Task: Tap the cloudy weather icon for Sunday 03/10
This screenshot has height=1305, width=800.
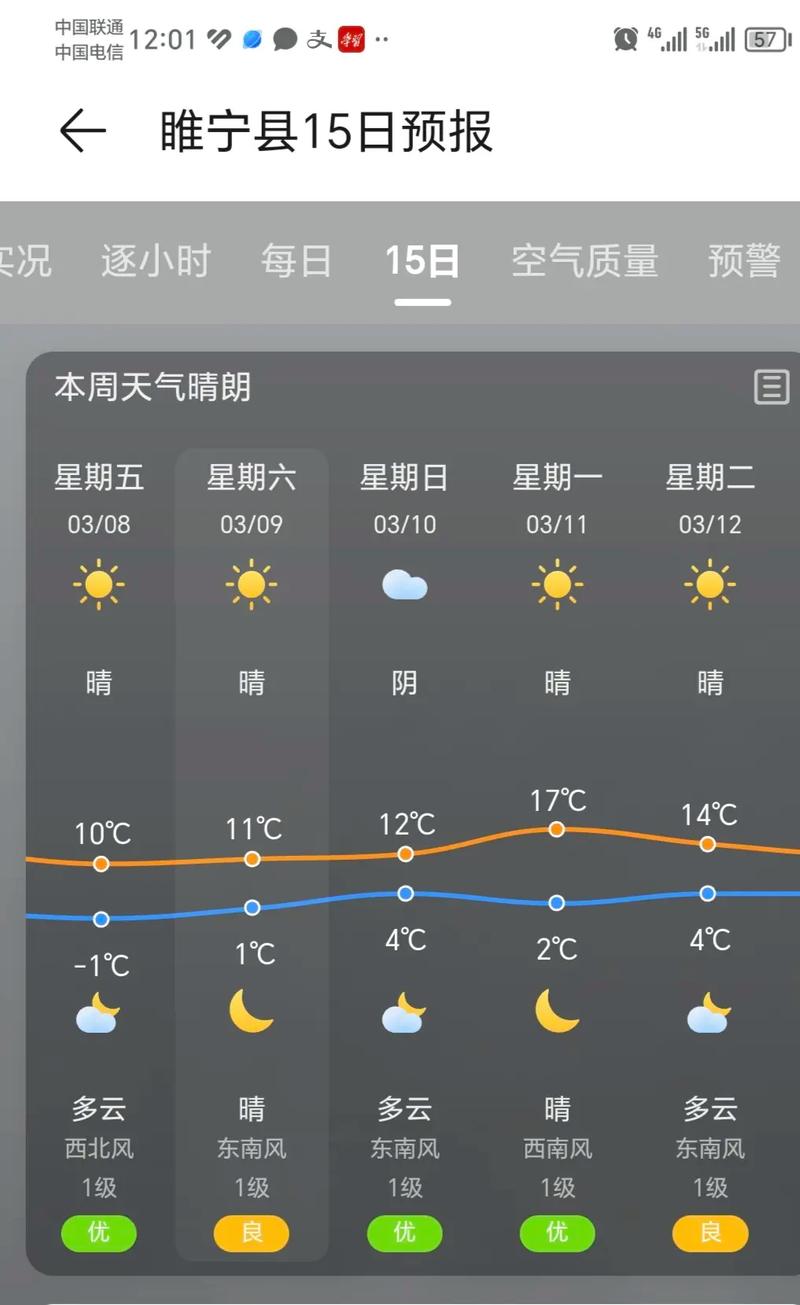Action: (404, 587)
